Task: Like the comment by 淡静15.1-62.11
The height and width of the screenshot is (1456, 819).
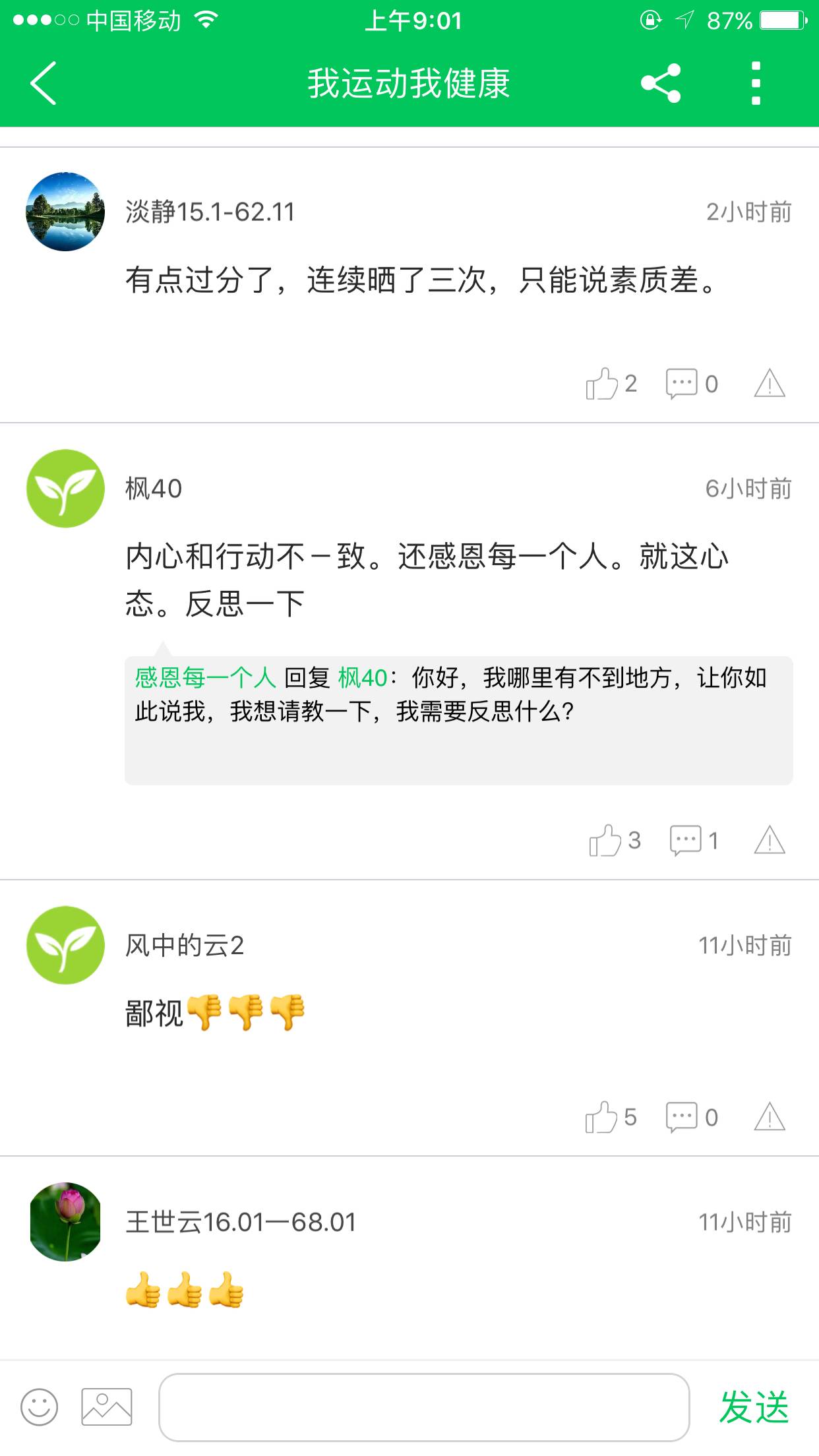Action: pos(602,383)
